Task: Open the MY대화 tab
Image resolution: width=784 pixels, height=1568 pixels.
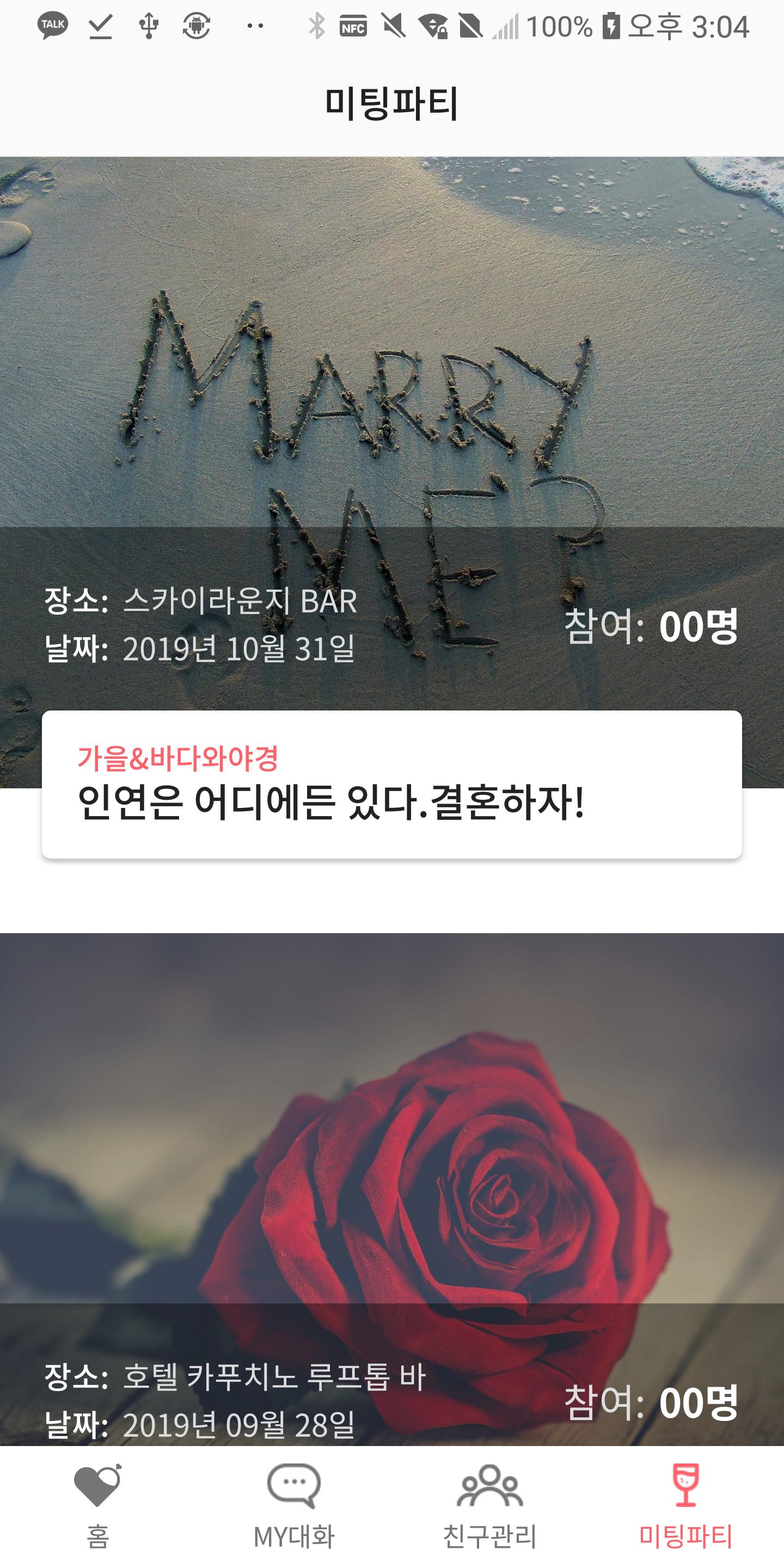Action: 294,1506
